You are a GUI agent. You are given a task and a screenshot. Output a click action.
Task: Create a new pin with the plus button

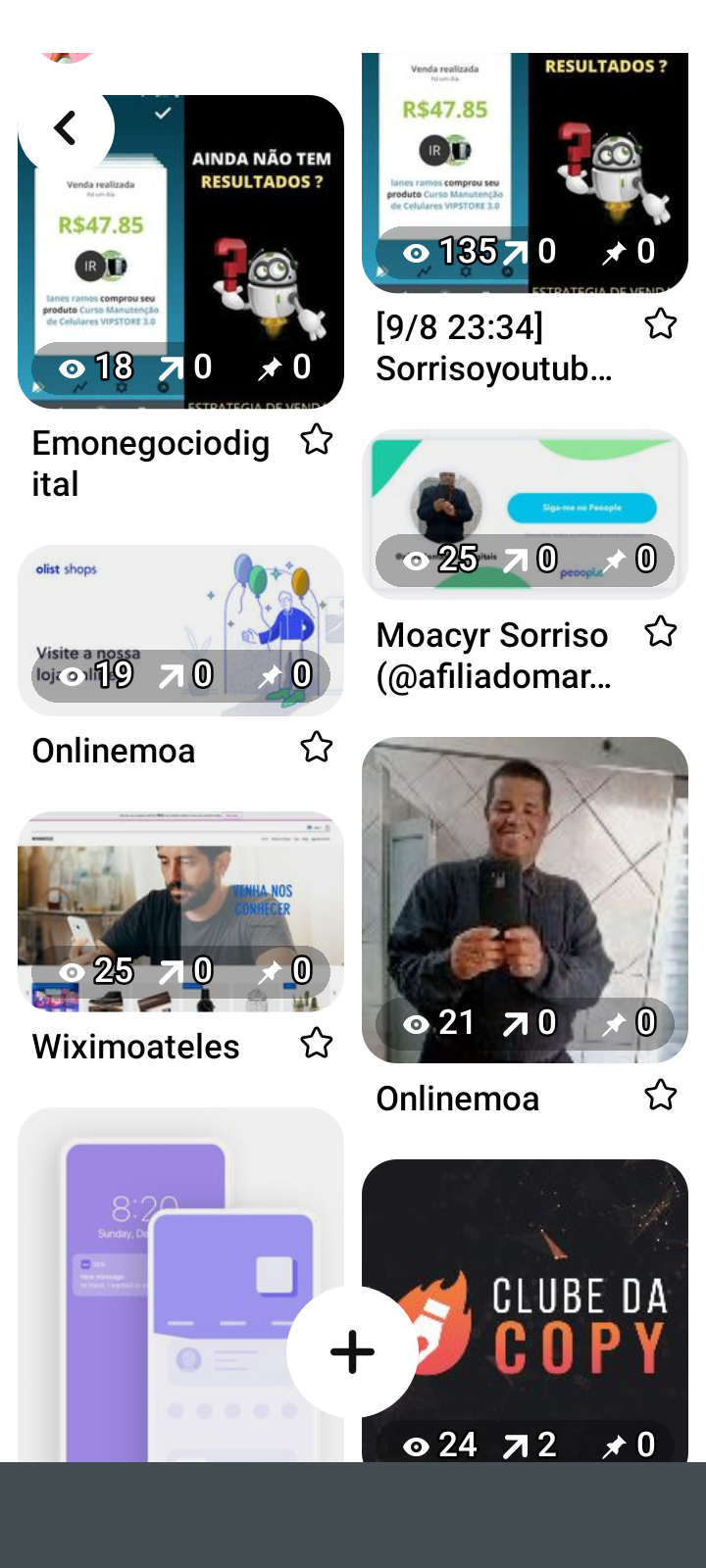coord(352,1352)
